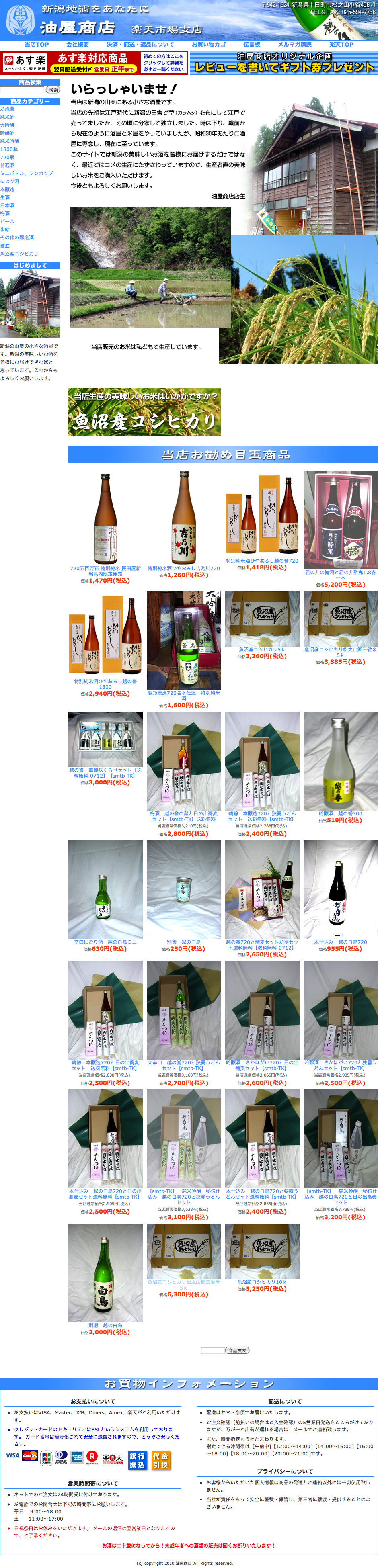
Task: Browse the 梅酒 category
Action: coord(5,214)
